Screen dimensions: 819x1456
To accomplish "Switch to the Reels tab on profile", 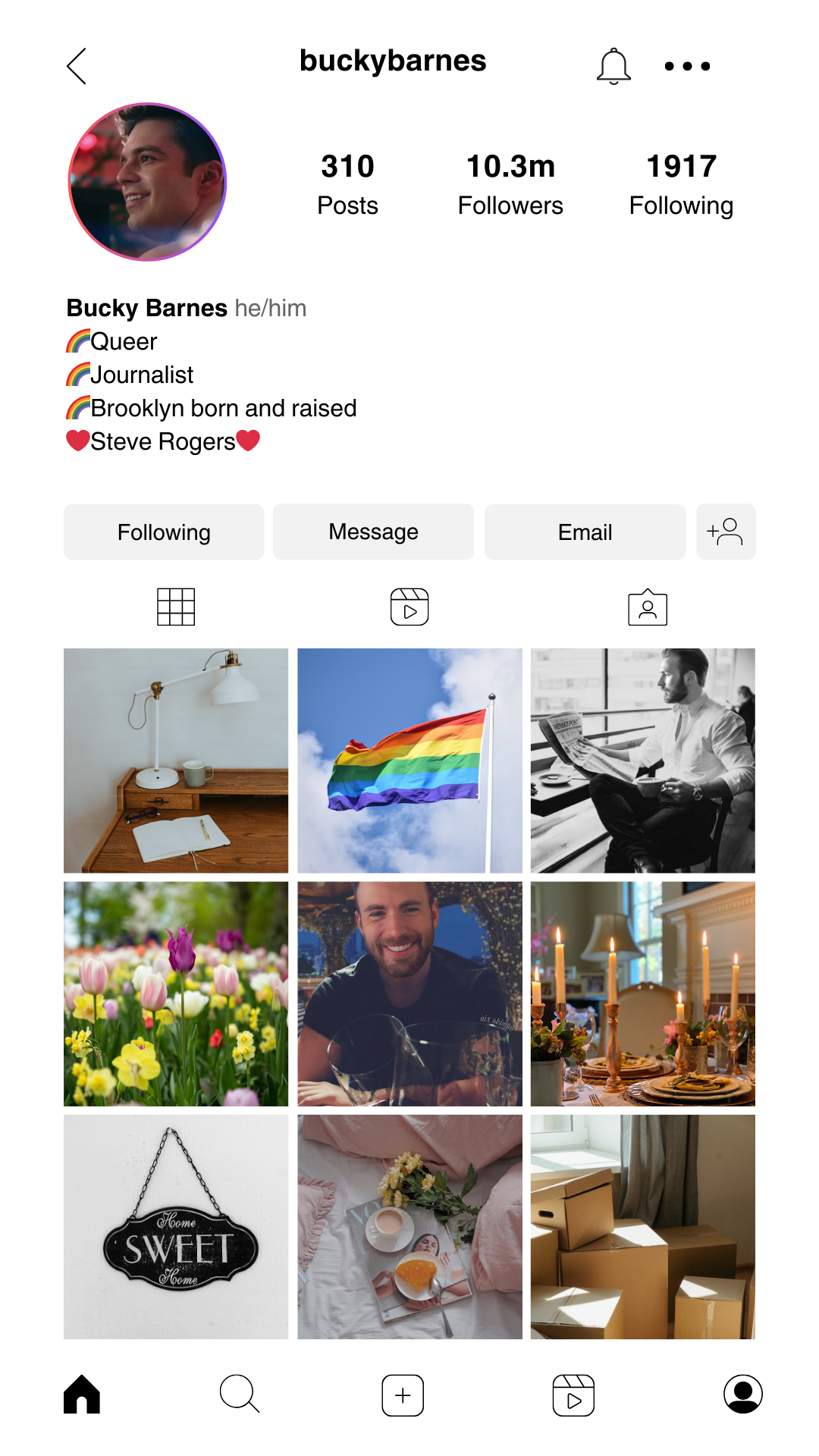I will coord(409,607).
